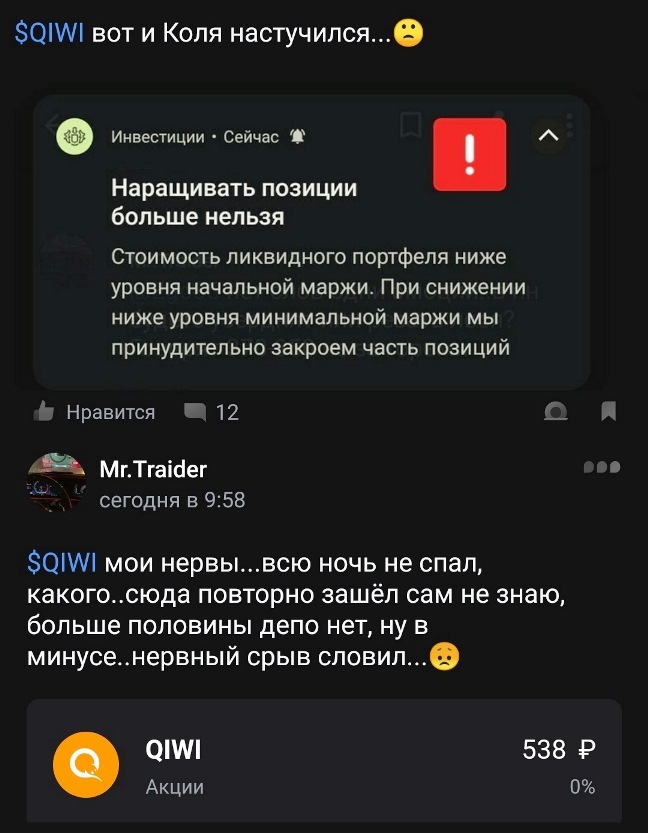
Task: Open the margin warning screenshot image
Action: tap(312, 242)
